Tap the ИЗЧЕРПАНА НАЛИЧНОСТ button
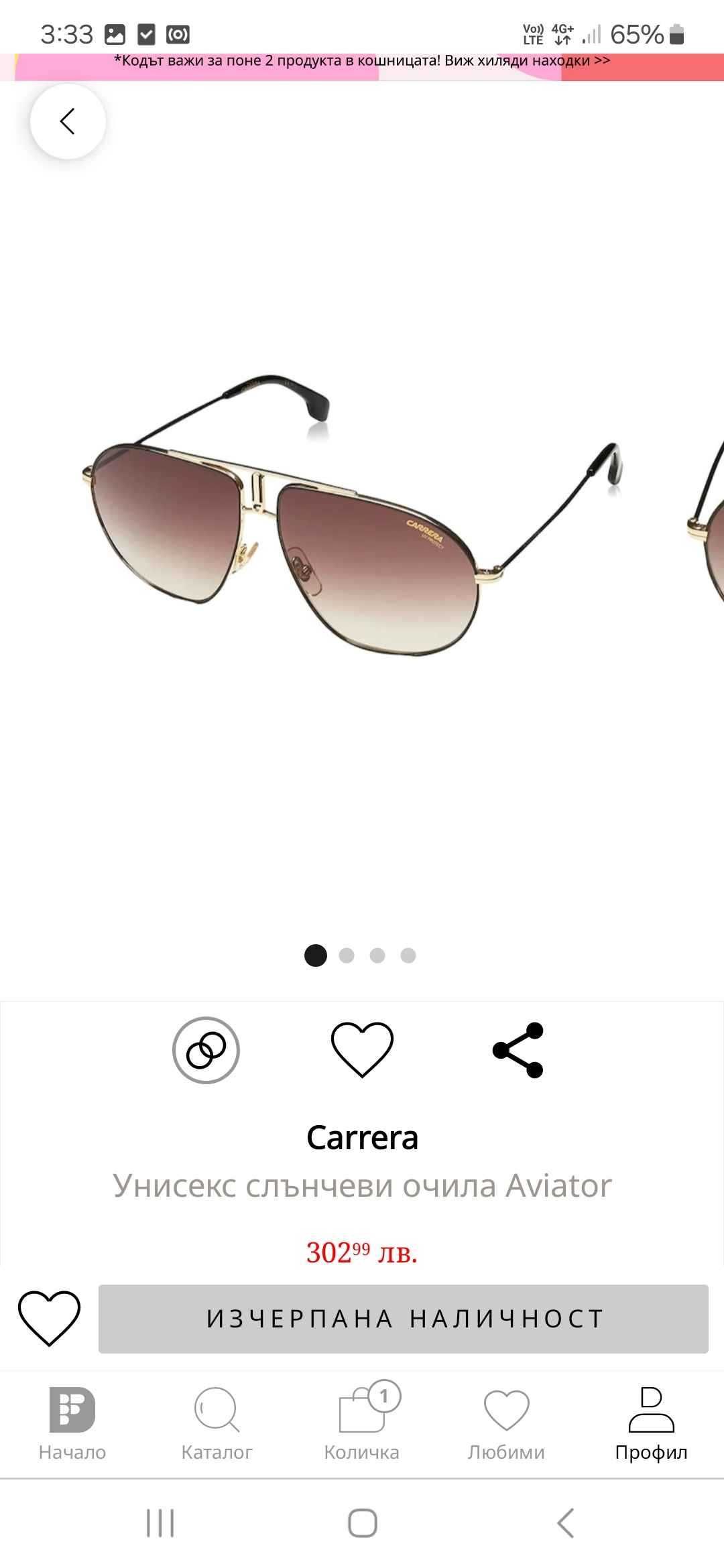 click(x=404, y=1318)
